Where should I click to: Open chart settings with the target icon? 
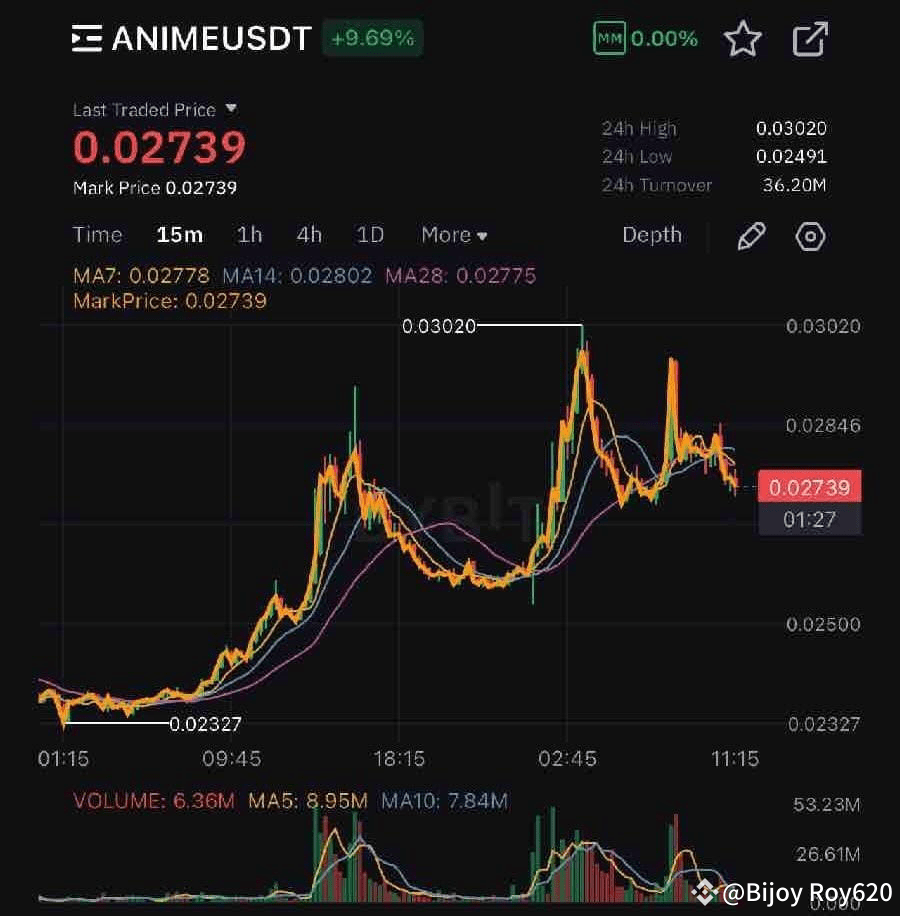click(811, 235)
